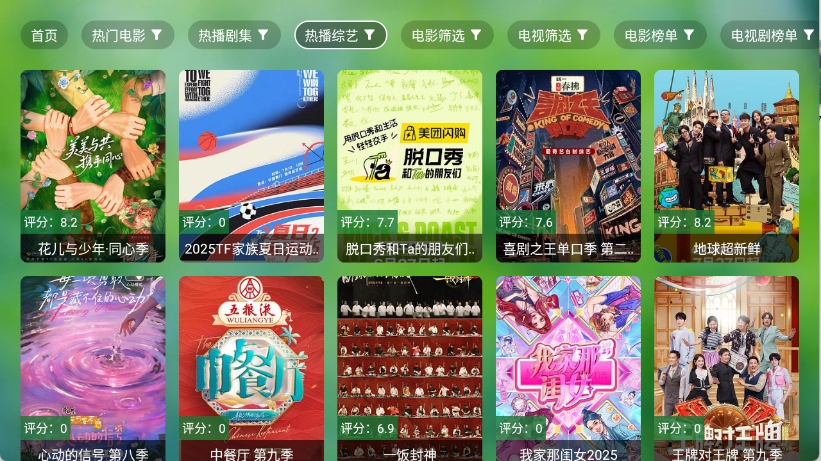The image size is (821, 461).
Task: Switch to 电影筛选 tab
Action: (x=447, y=35)
